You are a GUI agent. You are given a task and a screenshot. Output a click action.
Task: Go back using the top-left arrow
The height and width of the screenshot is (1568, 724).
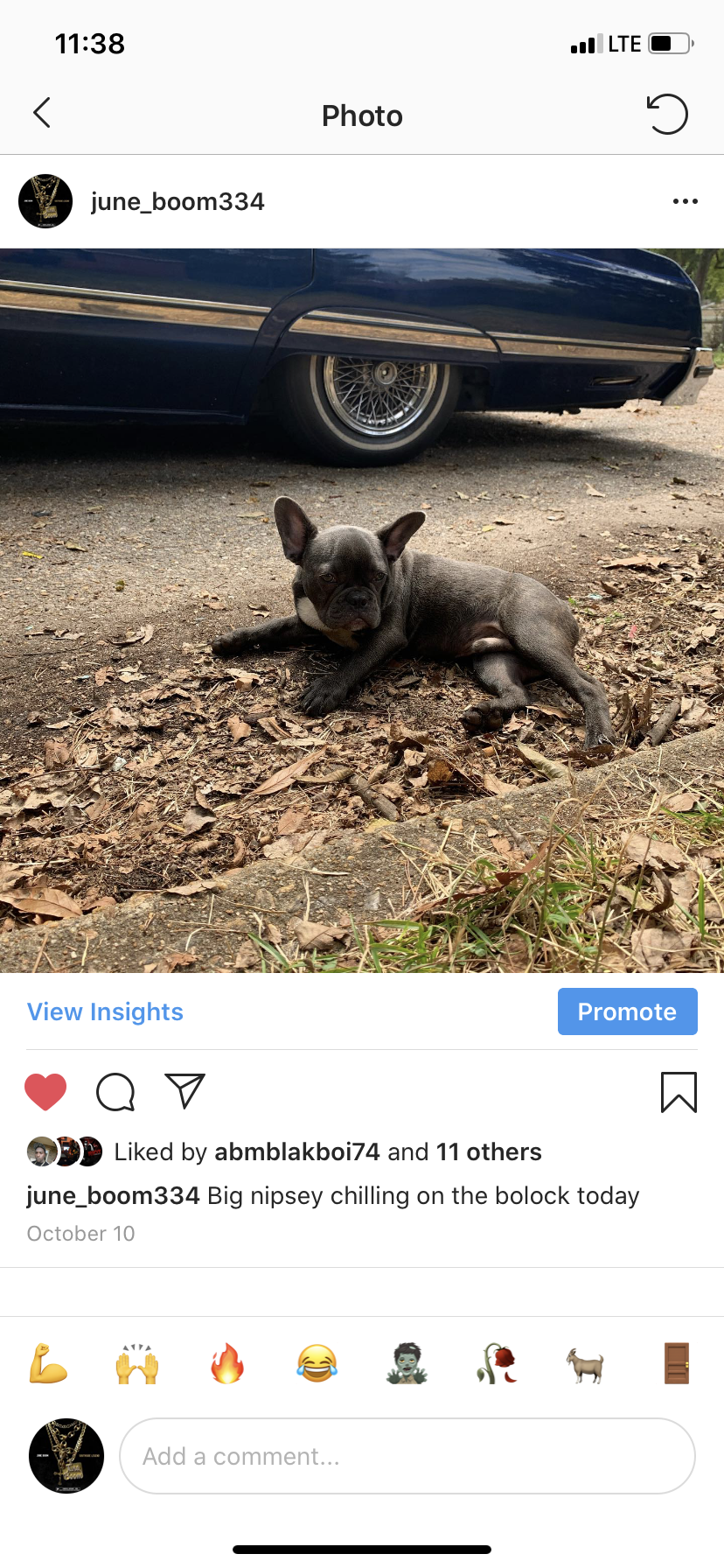(x=41, y=113)
